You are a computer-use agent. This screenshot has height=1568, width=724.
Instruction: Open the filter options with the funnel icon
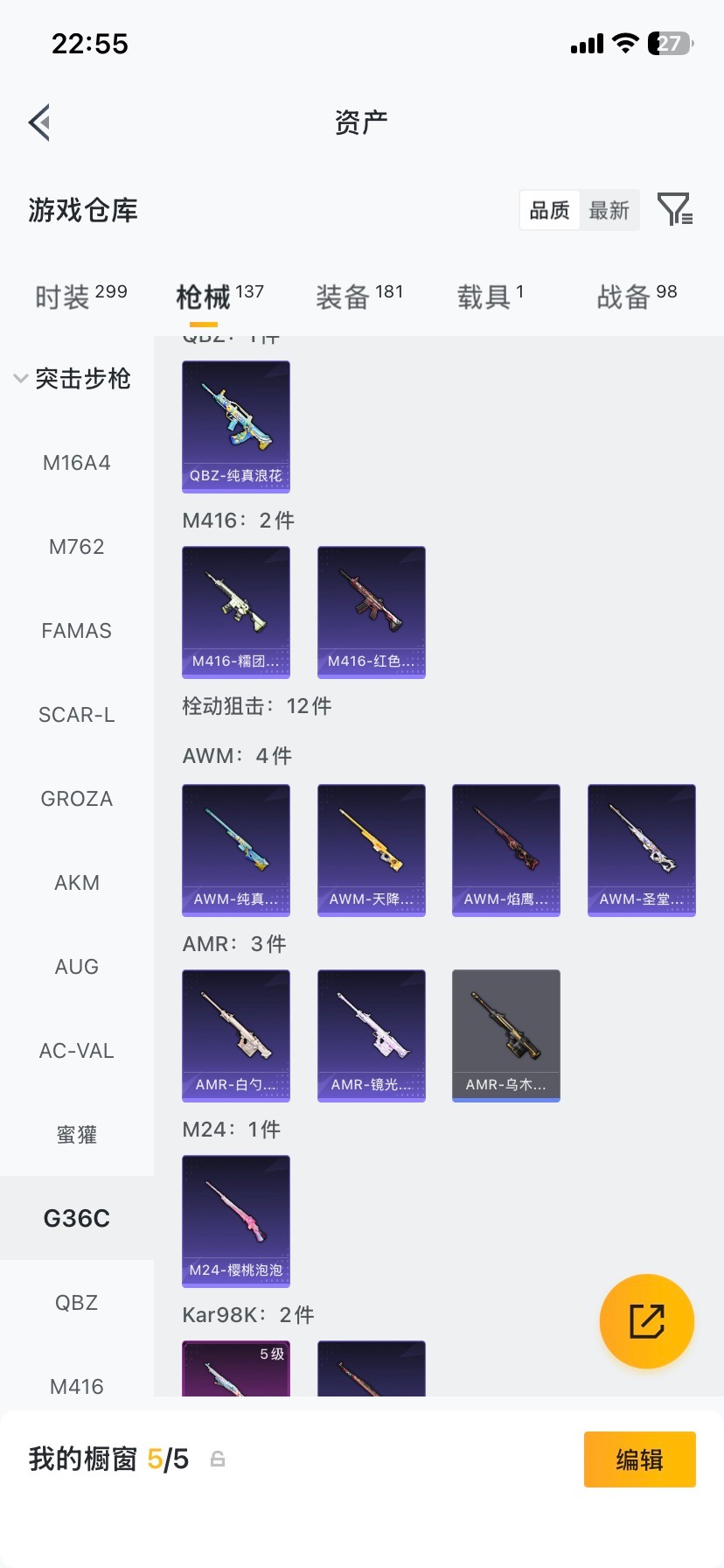tap(673, 210)
